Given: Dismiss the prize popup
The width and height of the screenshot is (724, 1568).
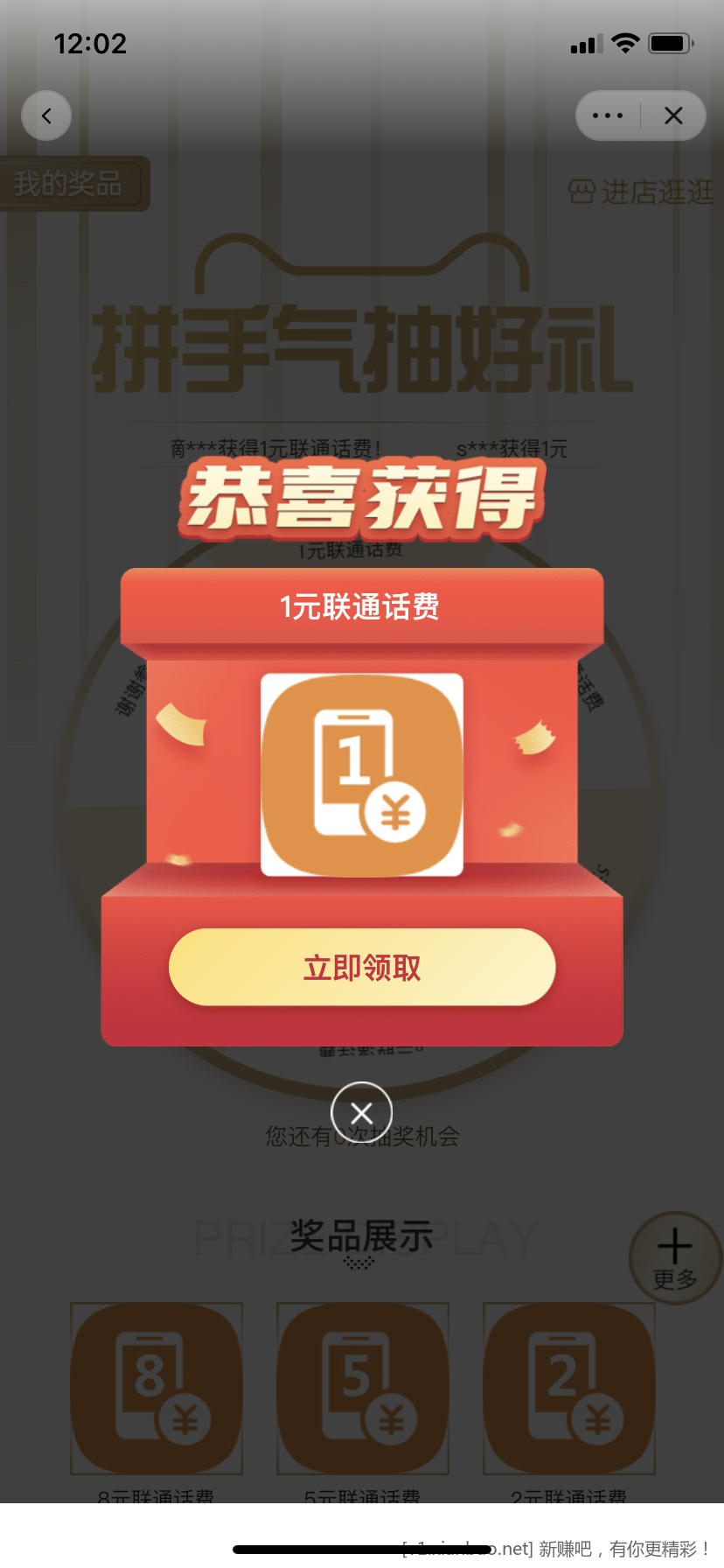Looking at the screenshot, I should tap(361, 1113).
